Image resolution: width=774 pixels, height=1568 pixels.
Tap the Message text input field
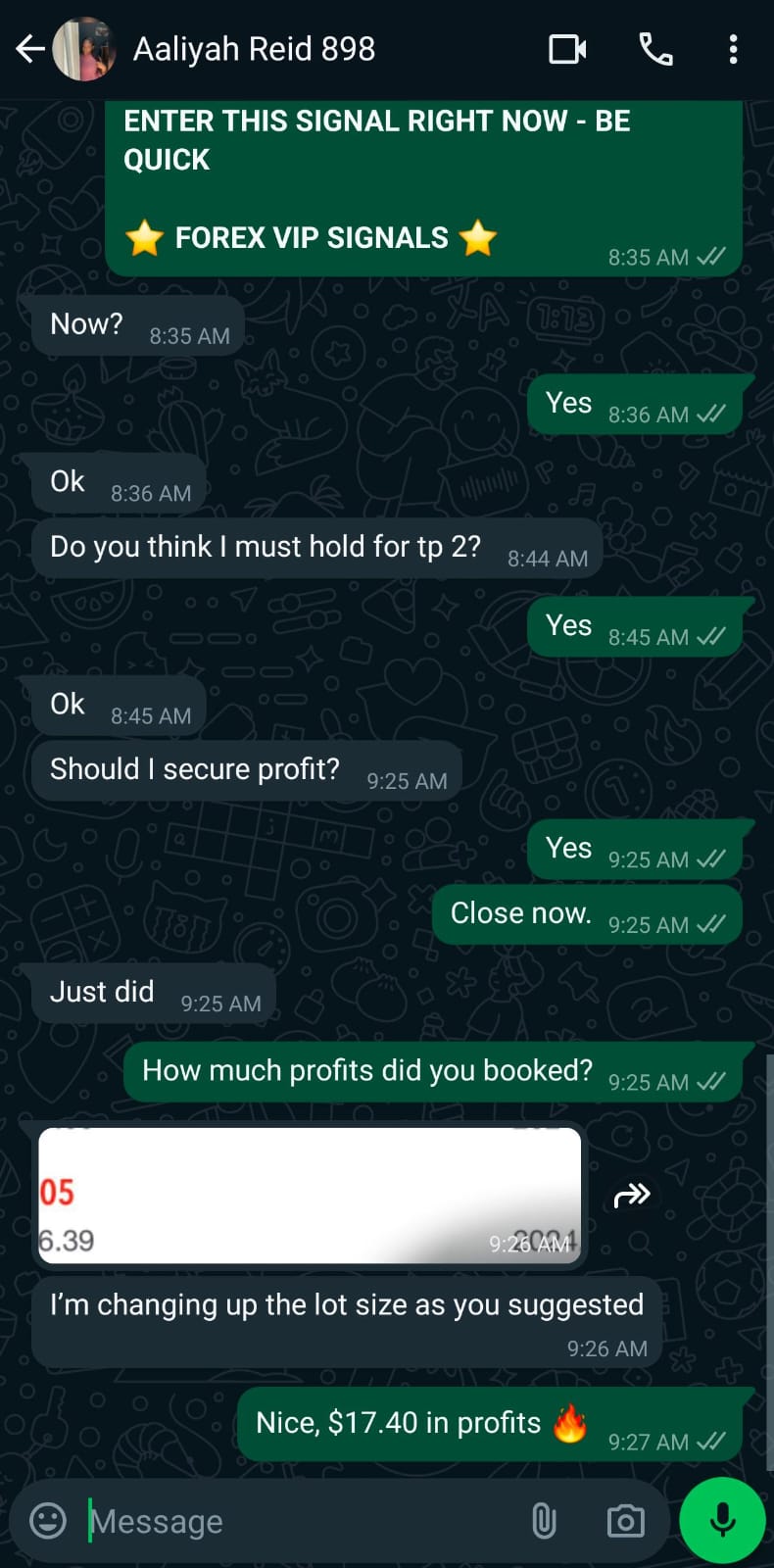[245, 1520]
